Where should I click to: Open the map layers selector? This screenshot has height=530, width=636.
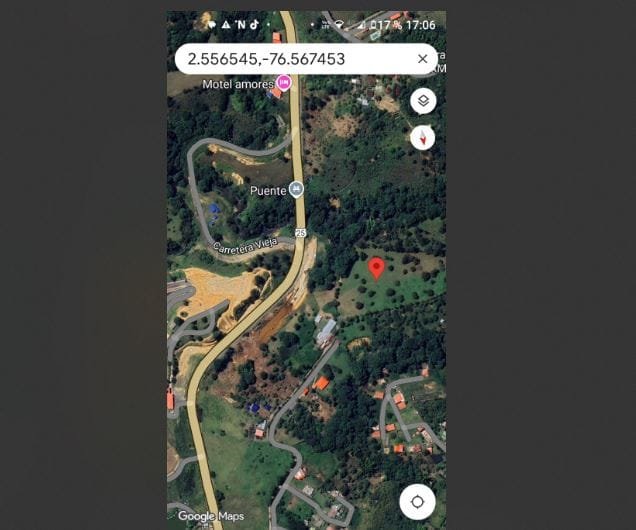click(422, 100)
